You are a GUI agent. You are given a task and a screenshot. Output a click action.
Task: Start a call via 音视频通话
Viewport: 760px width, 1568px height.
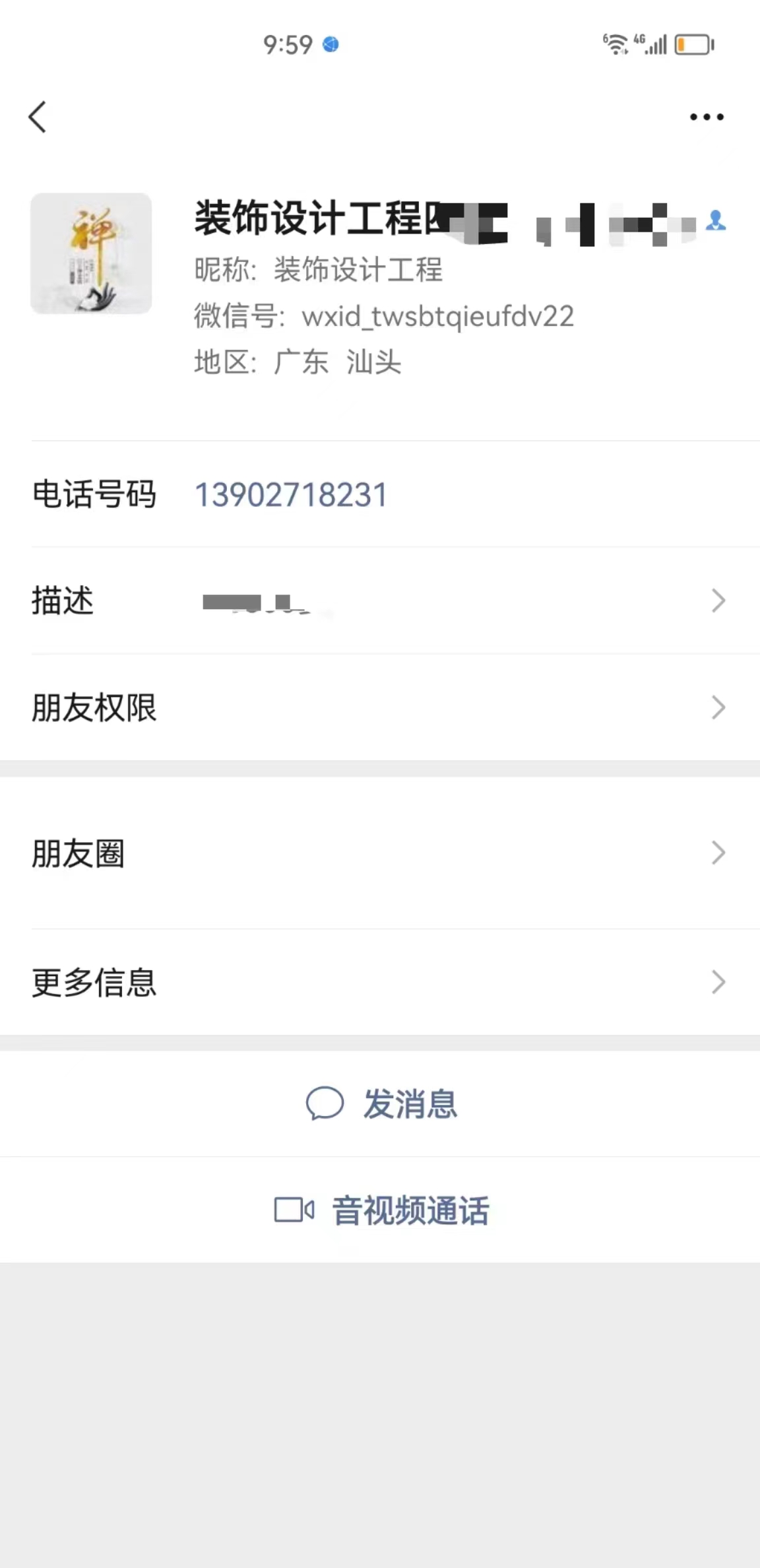(411, 1210)
